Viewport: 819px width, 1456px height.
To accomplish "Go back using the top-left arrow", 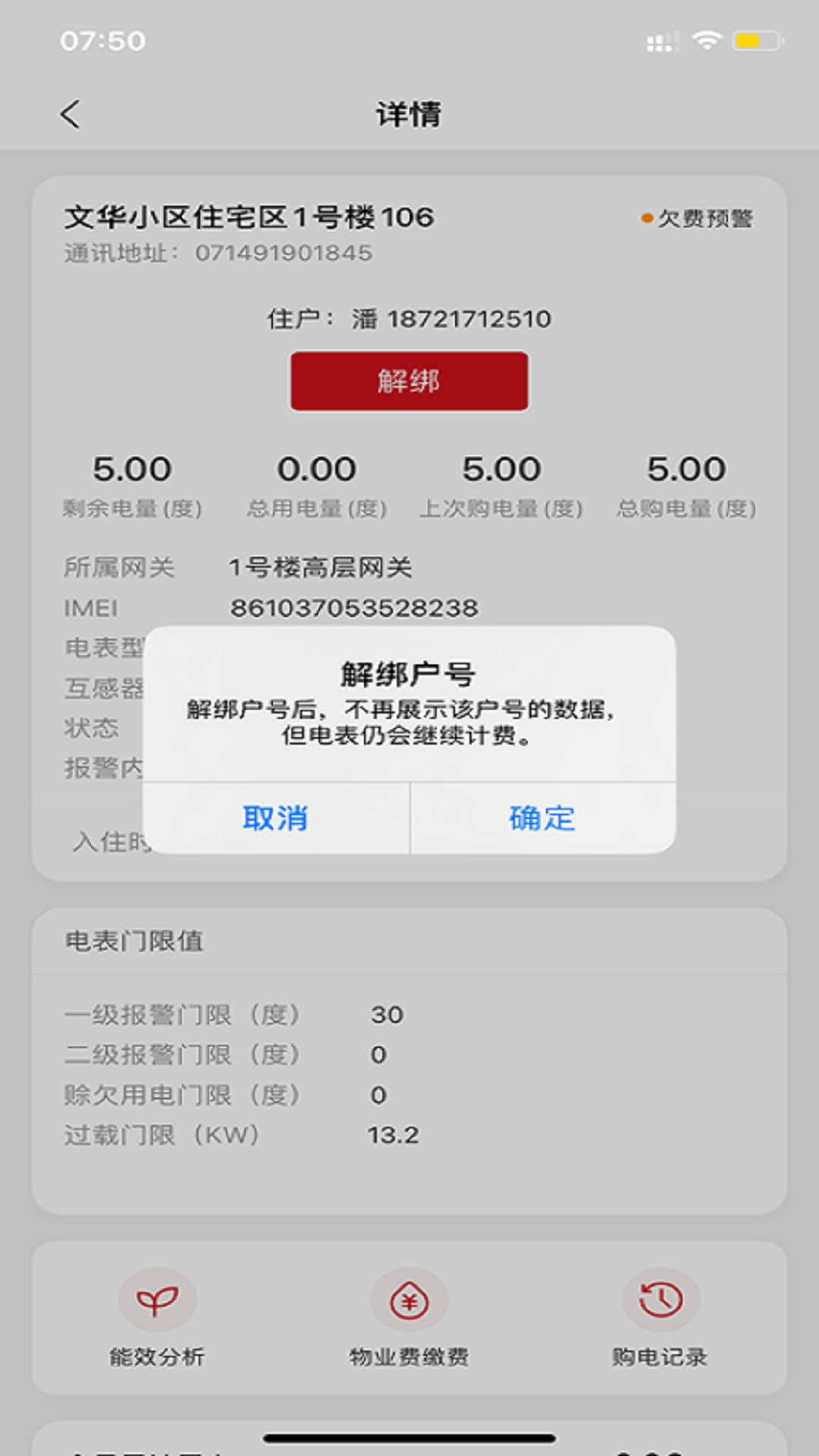I will click(x=71, y=115).
